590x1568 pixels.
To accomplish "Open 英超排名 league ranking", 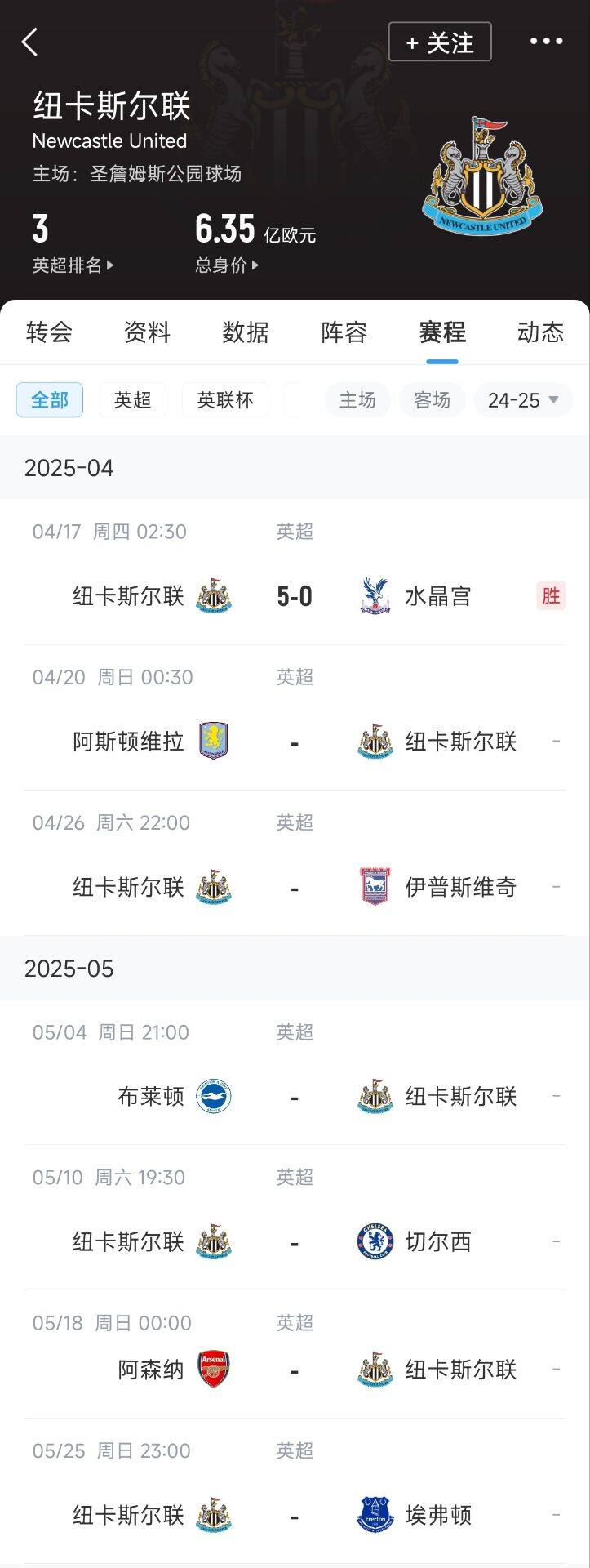I will click(x=73, y=265).
